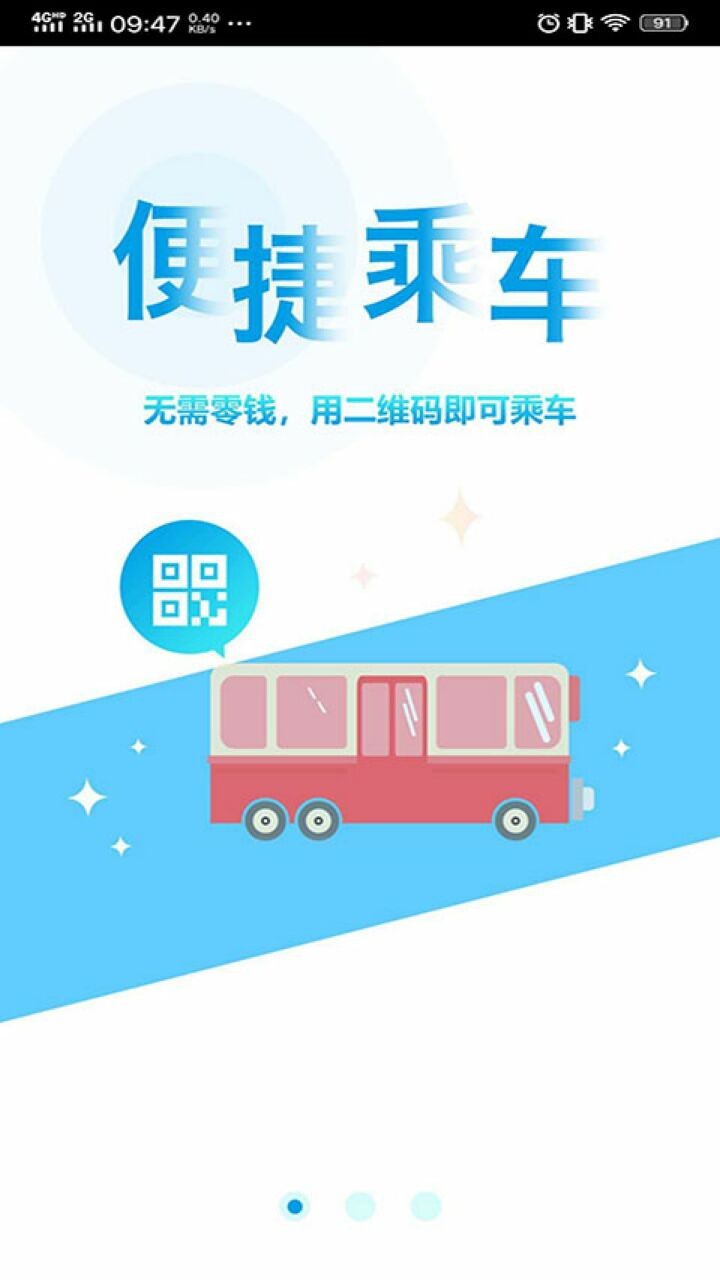
Task: Go to the third onboarding page dot
Action: click(425, 1206)
